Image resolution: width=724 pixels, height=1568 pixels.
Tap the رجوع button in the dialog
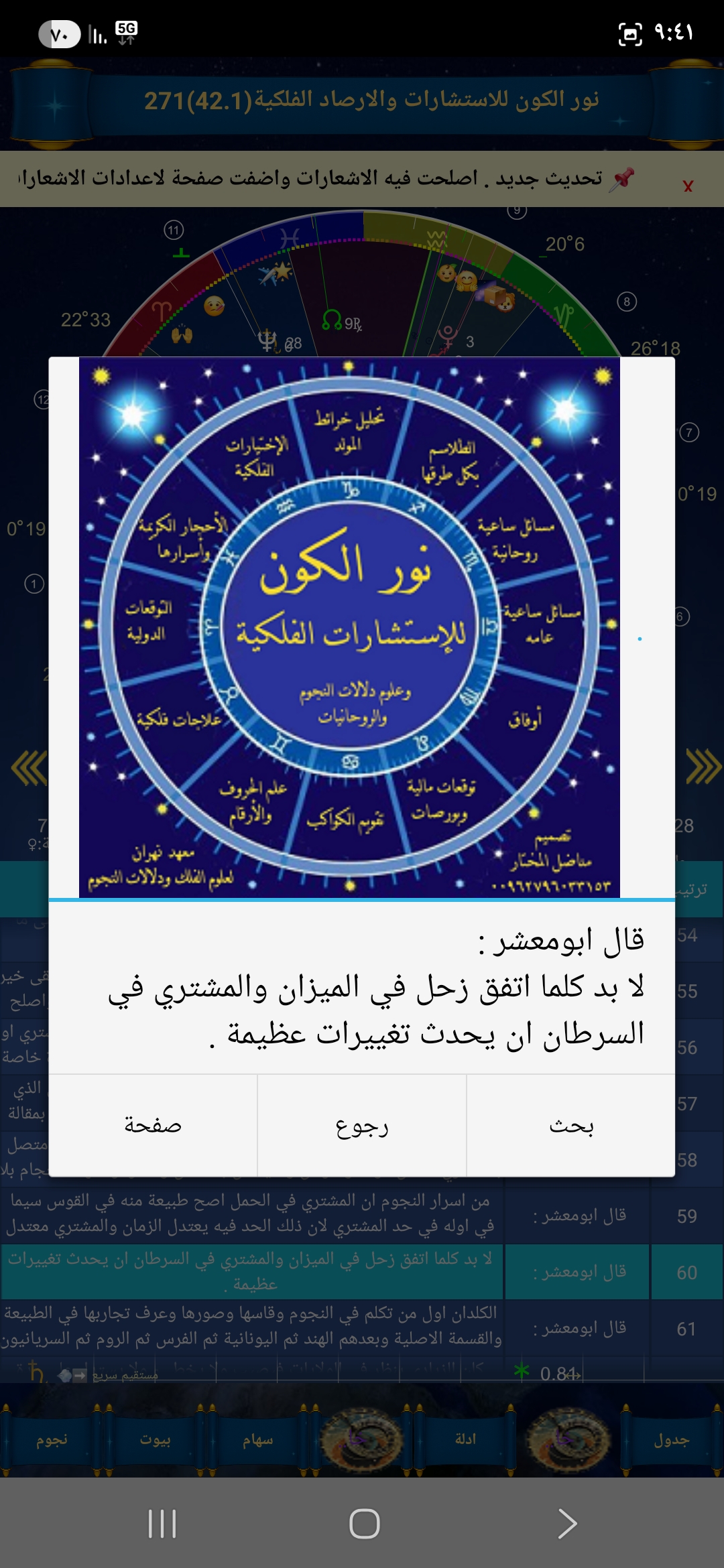[362, 1126]
